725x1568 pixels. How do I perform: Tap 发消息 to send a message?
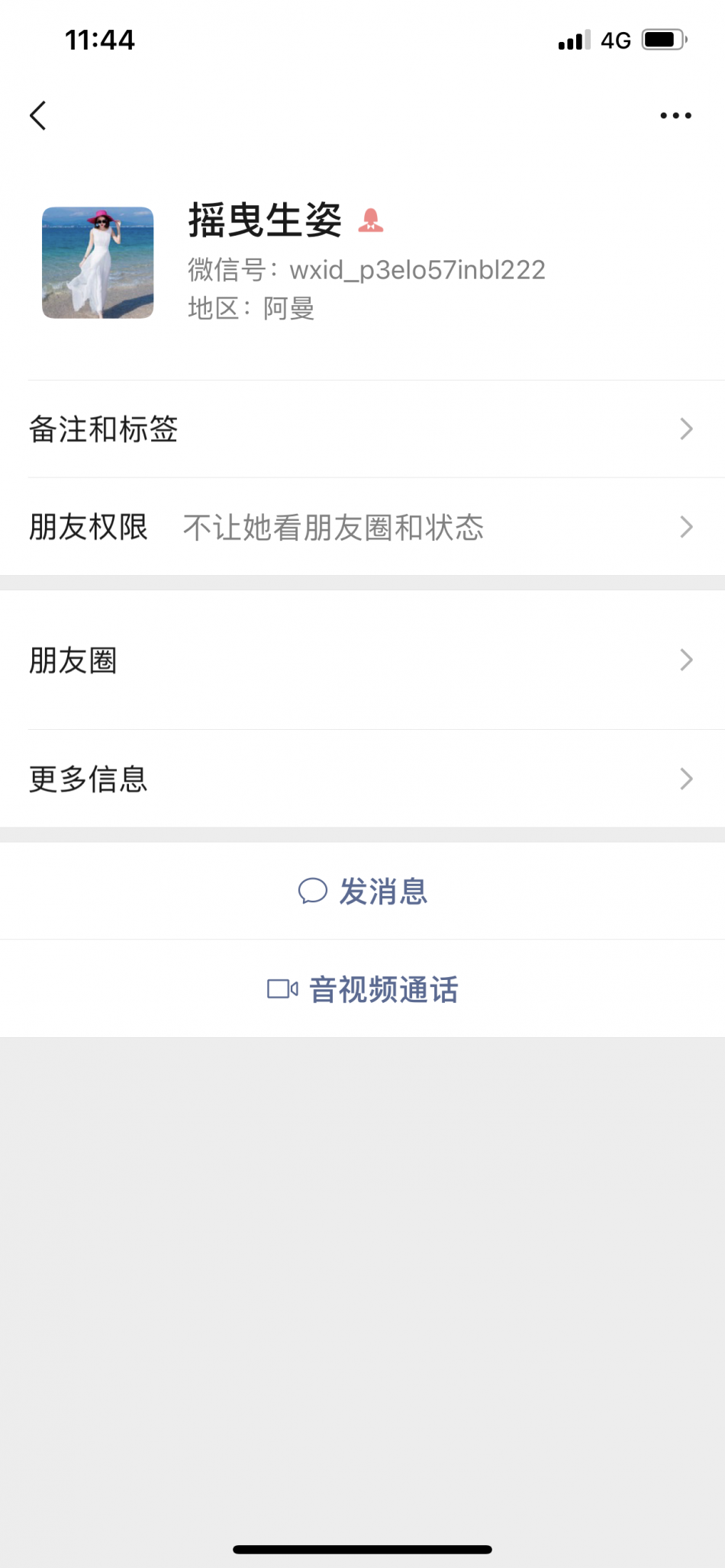363,891
